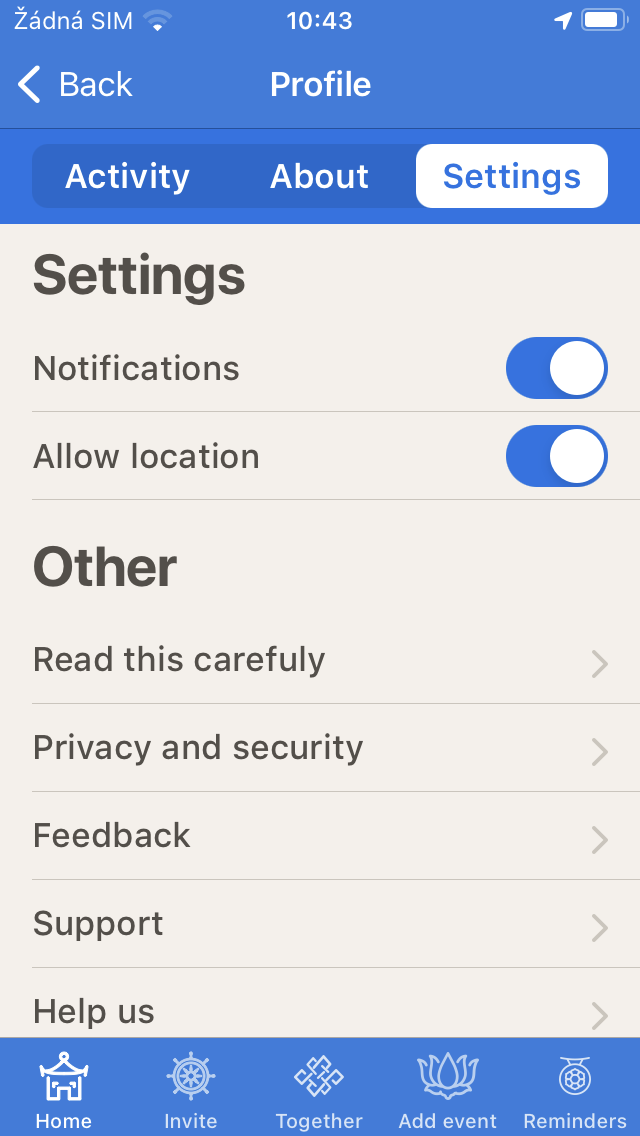Go to the Home tab
This screenshot has height=1136, width=640.
[64, 1090]
